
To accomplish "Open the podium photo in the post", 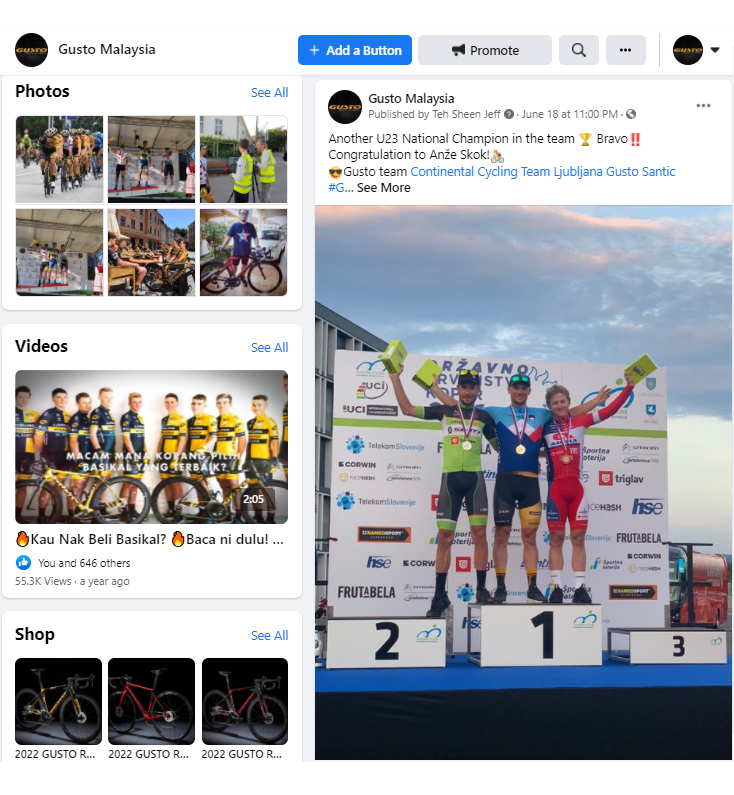I will click(523, 480).
